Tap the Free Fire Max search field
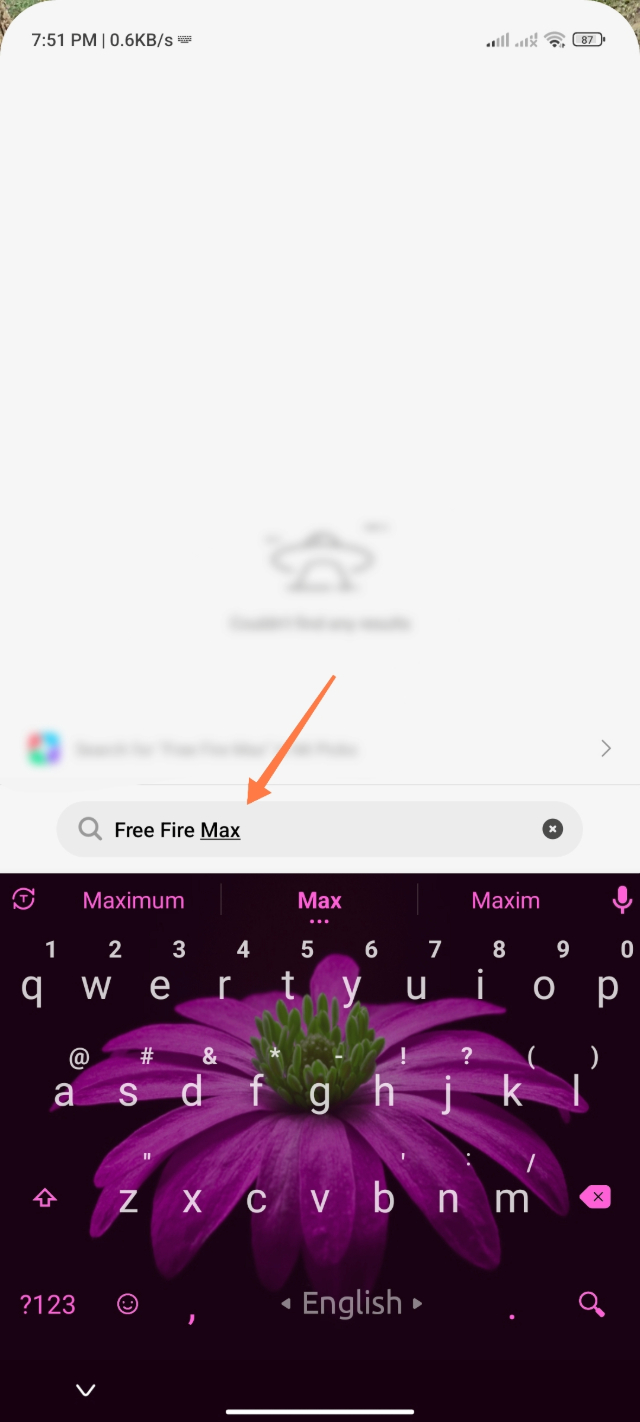Screen dimensions: 640x1422 point(320,829)
